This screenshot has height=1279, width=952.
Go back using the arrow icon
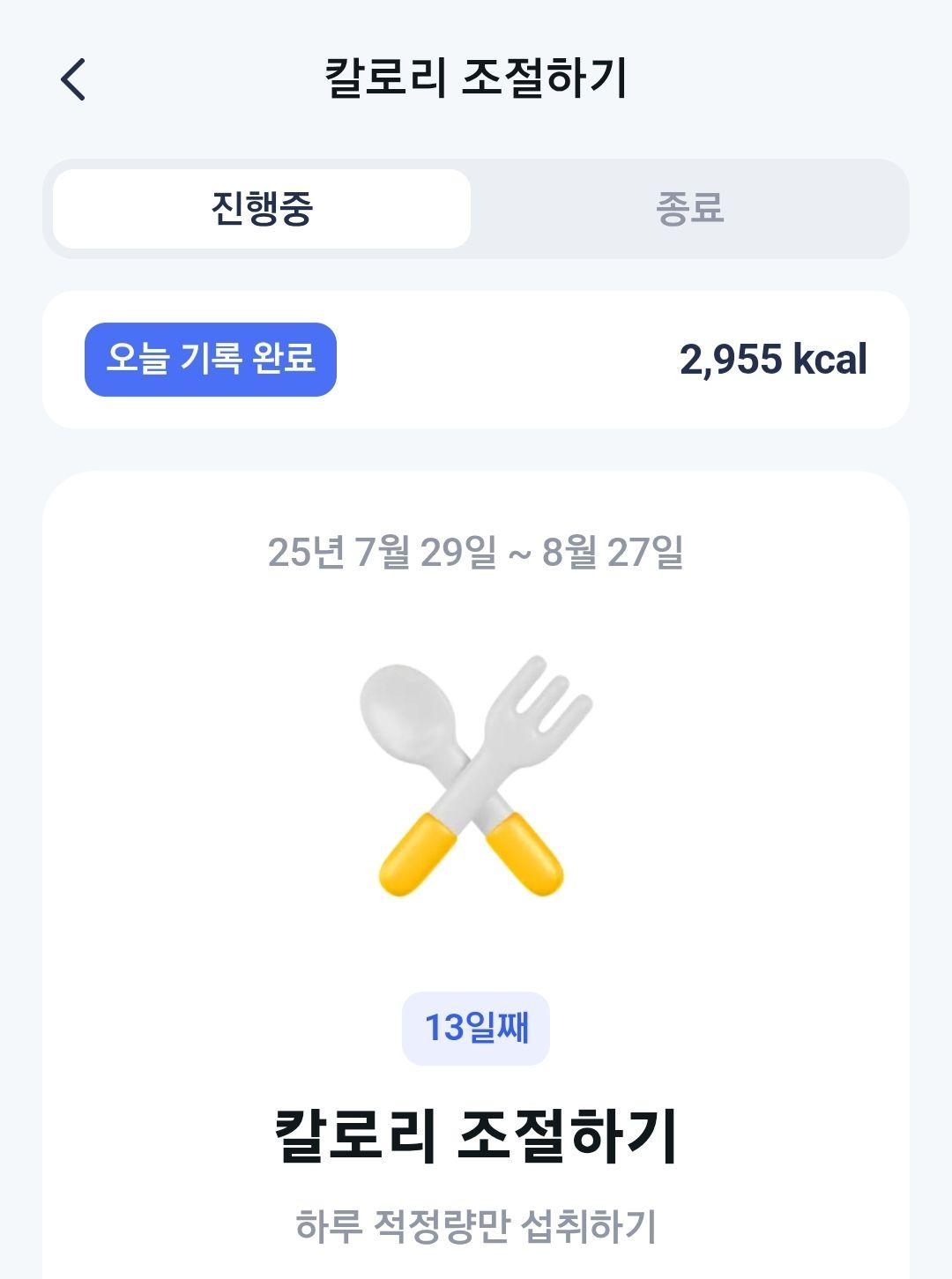pyautogui.click(x=73, y=79)
